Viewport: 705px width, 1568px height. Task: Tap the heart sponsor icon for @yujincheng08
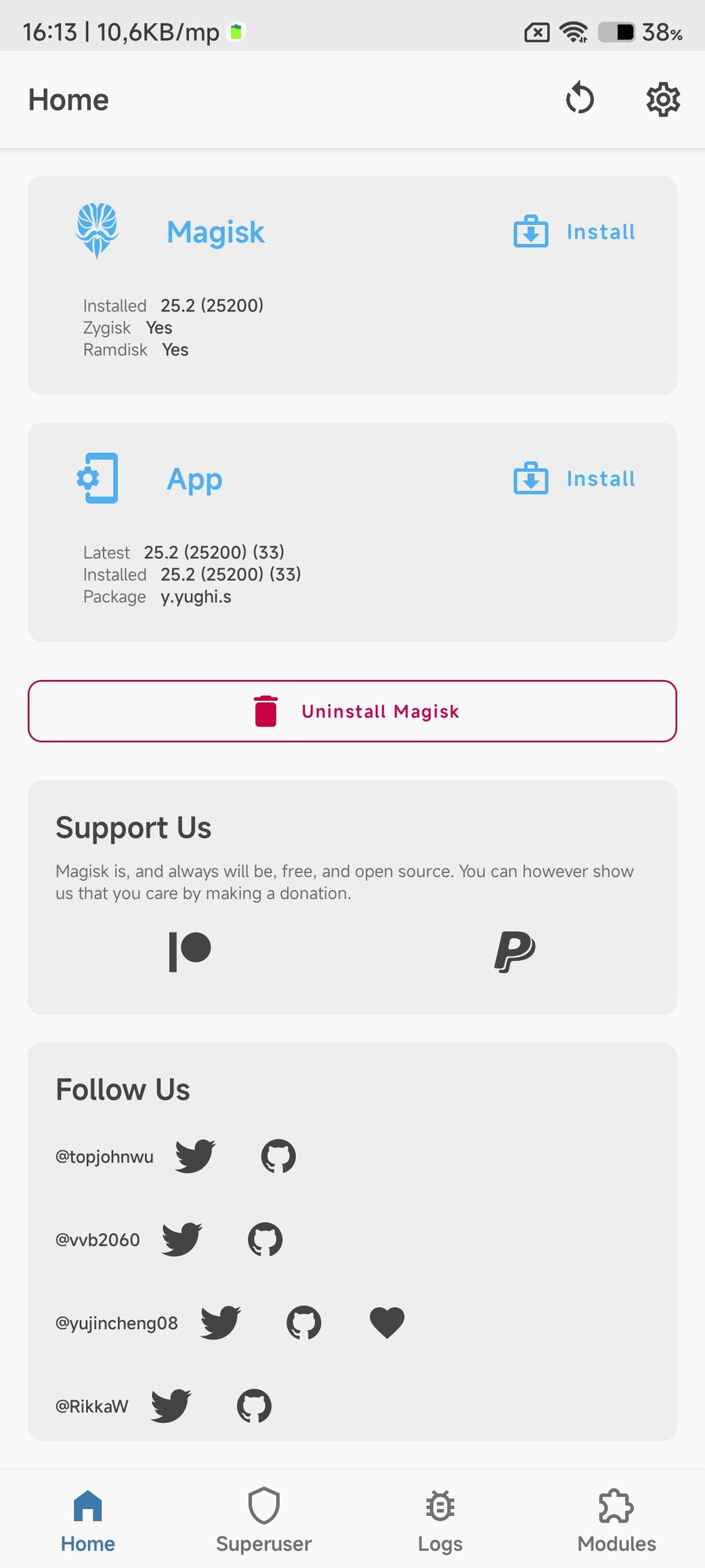pyautogui.click(x=387, y=1323)
